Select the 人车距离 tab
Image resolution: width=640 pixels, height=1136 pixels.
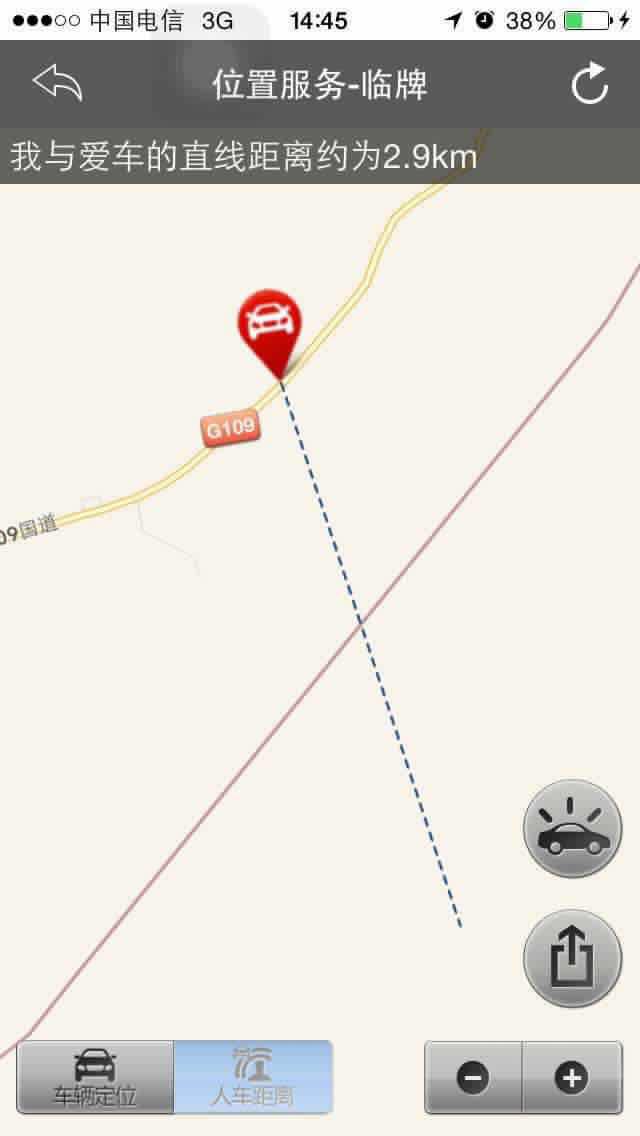pos(253,1077)
